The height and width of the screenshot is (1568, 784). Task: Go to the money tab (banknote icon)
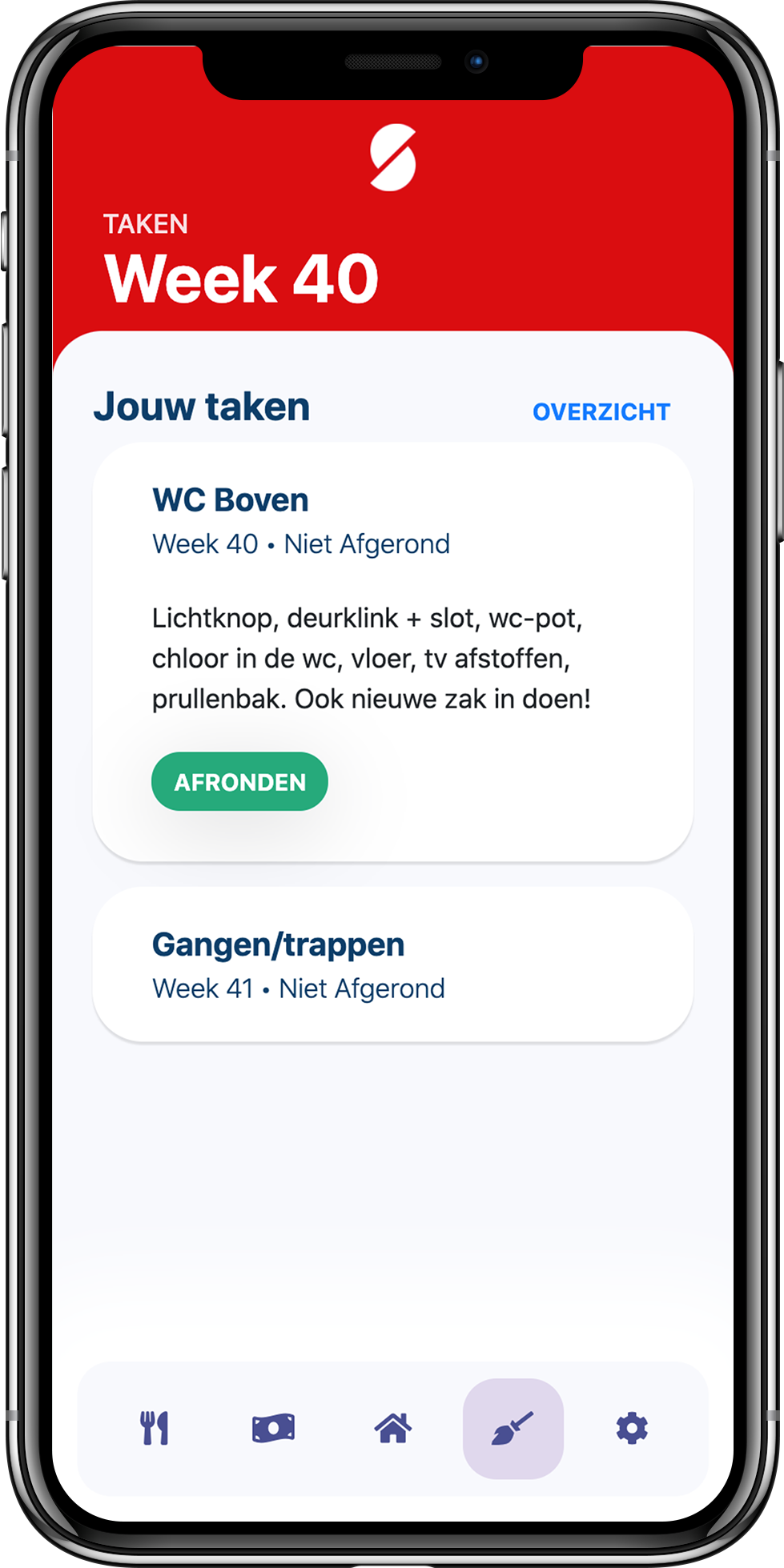pyautogui.click(x=274, y=1428)
